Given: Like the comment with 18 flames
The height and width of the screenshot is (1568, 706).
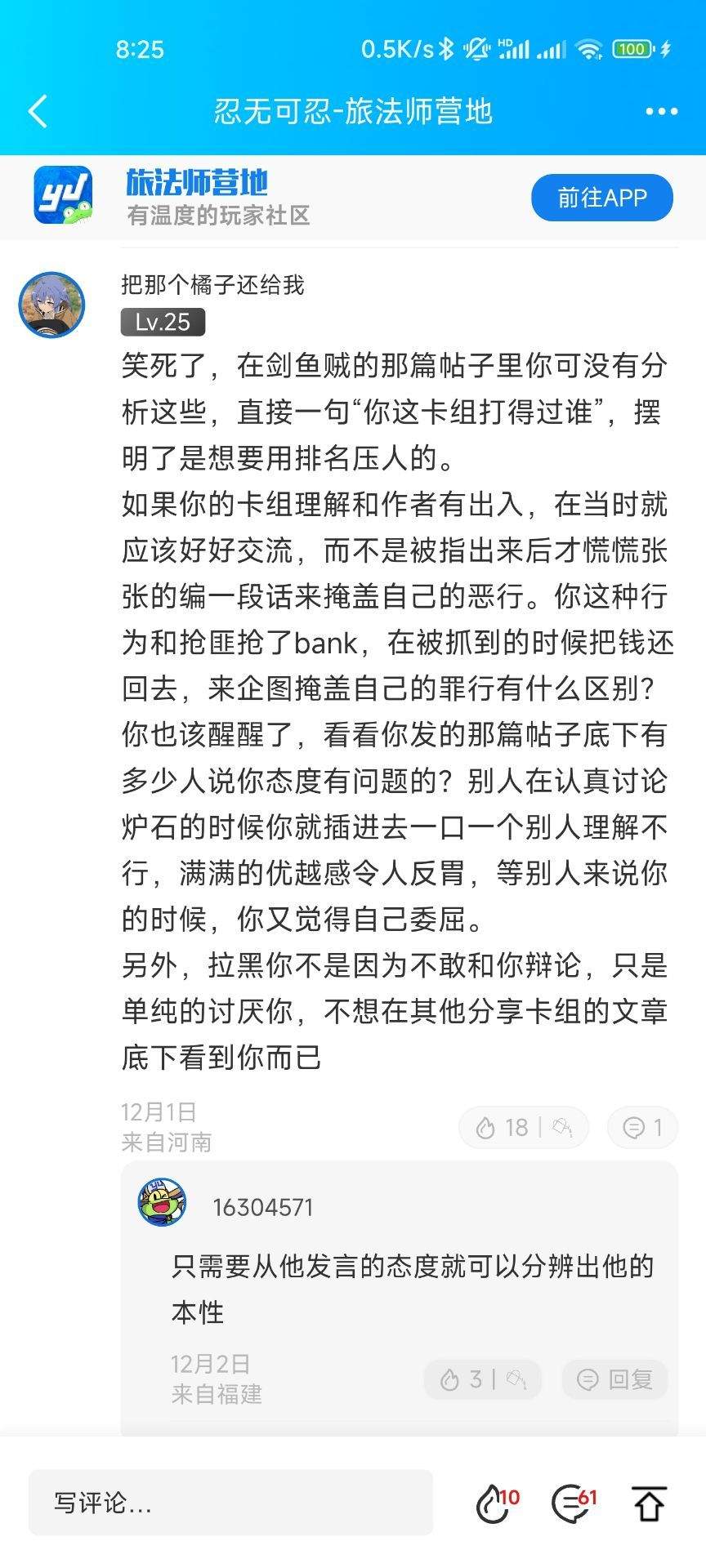Looking at the screenshot, I should point(502,1128).
